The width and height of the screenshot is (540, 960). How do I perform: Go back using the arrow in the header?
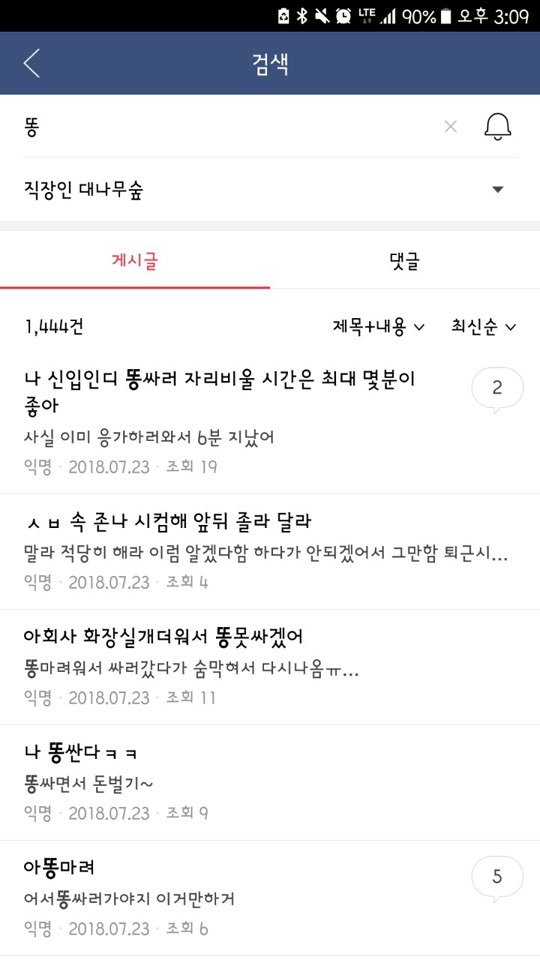click(31, 63)
